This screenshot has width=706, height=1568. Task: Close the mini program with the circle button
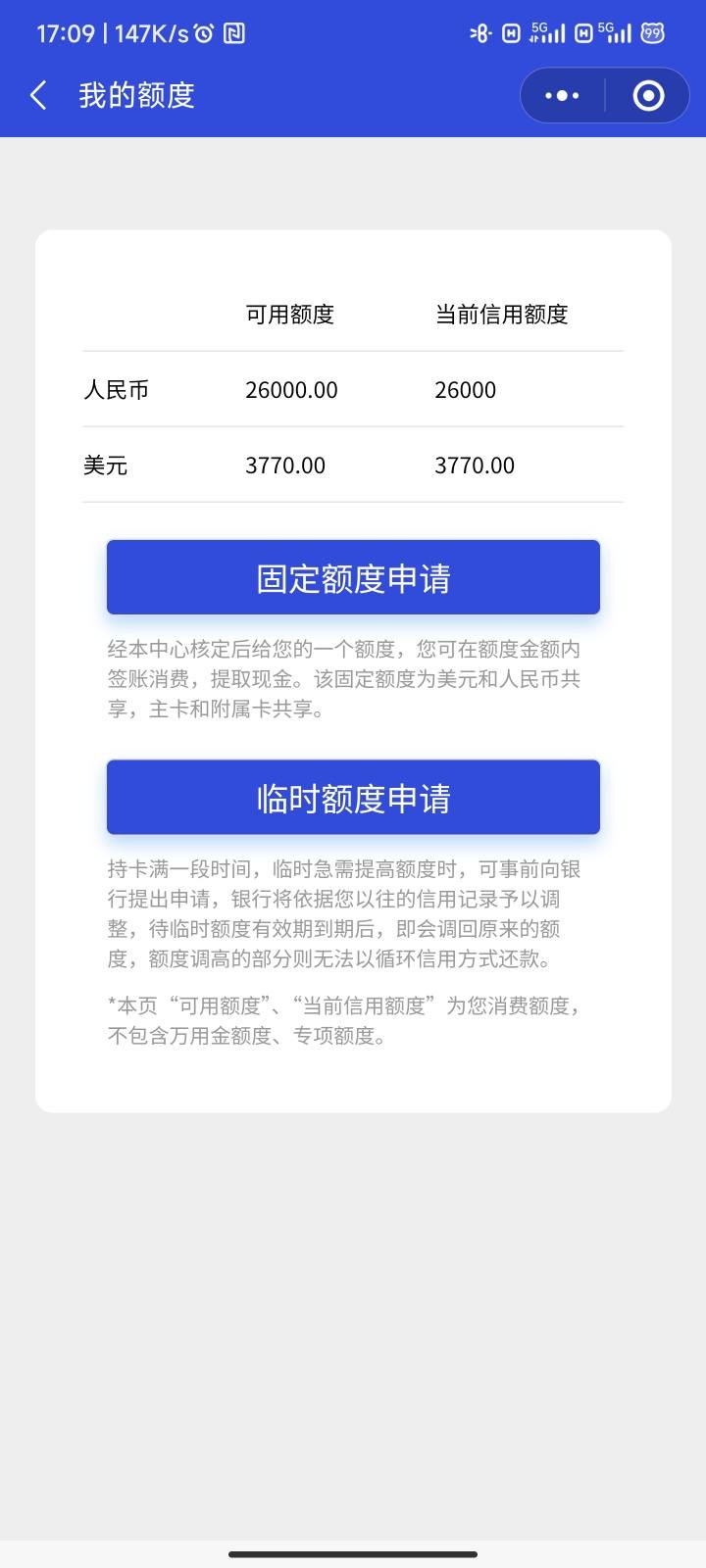coord(648,95)
